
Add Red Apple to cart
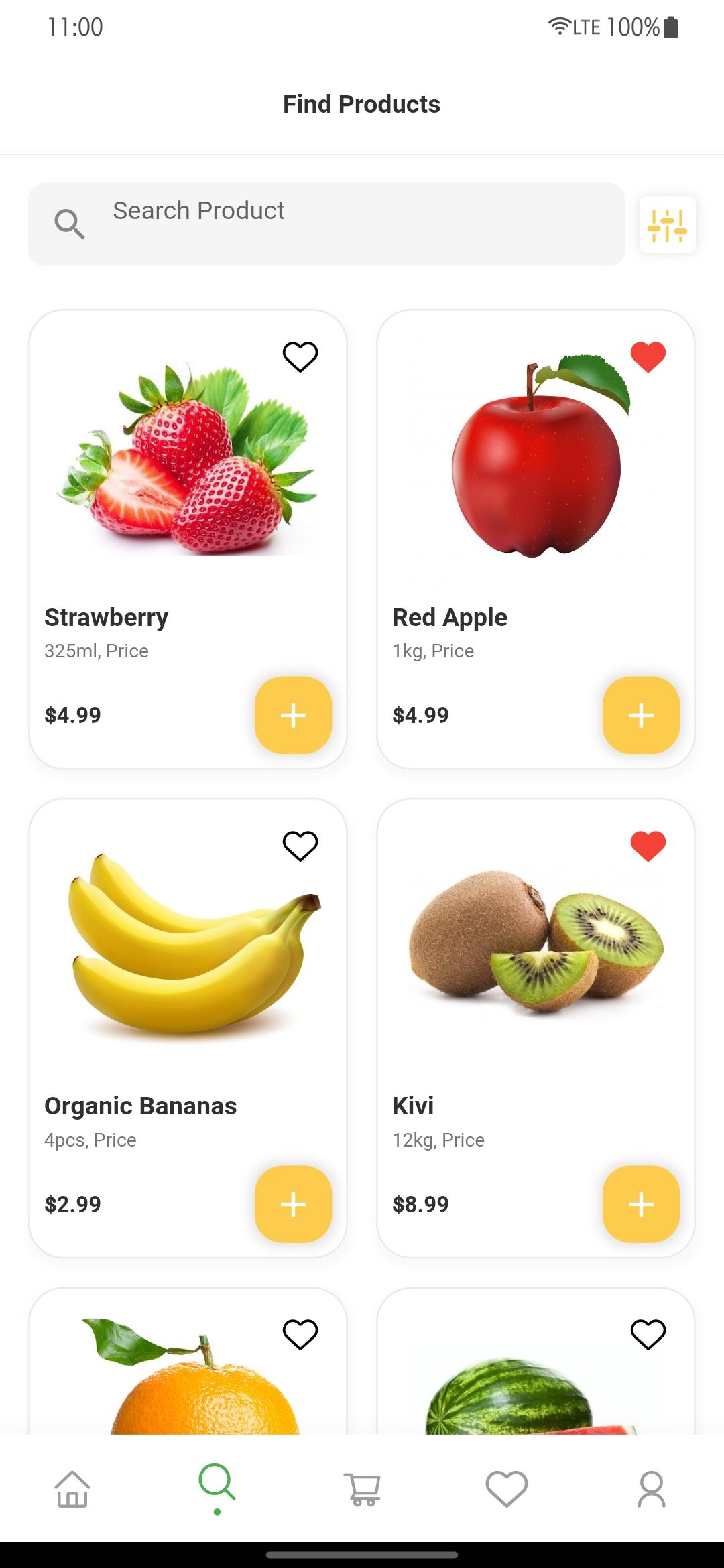tap(641, 715)
